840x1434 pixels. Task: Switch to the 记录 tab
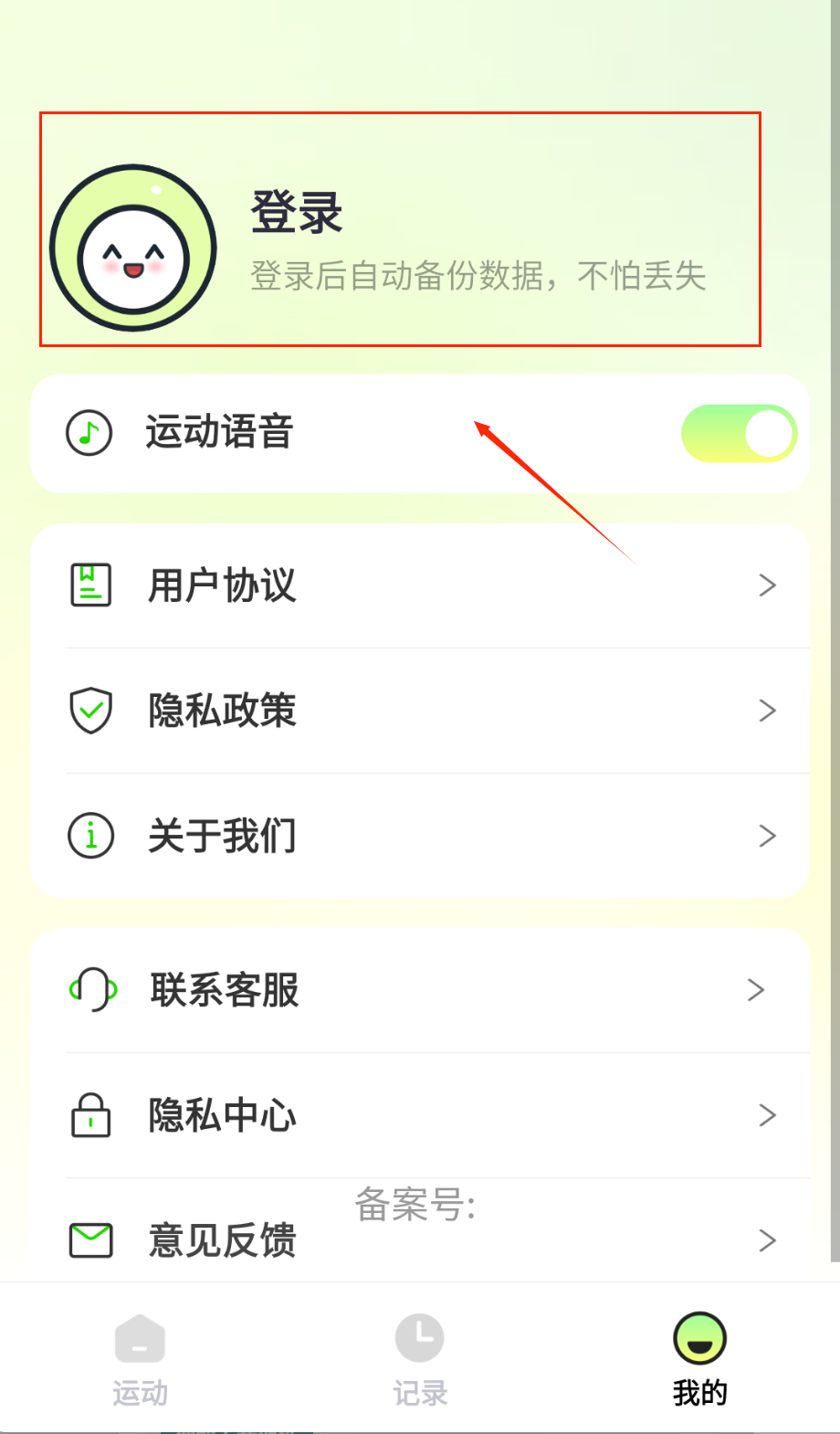click(420, 1359)
